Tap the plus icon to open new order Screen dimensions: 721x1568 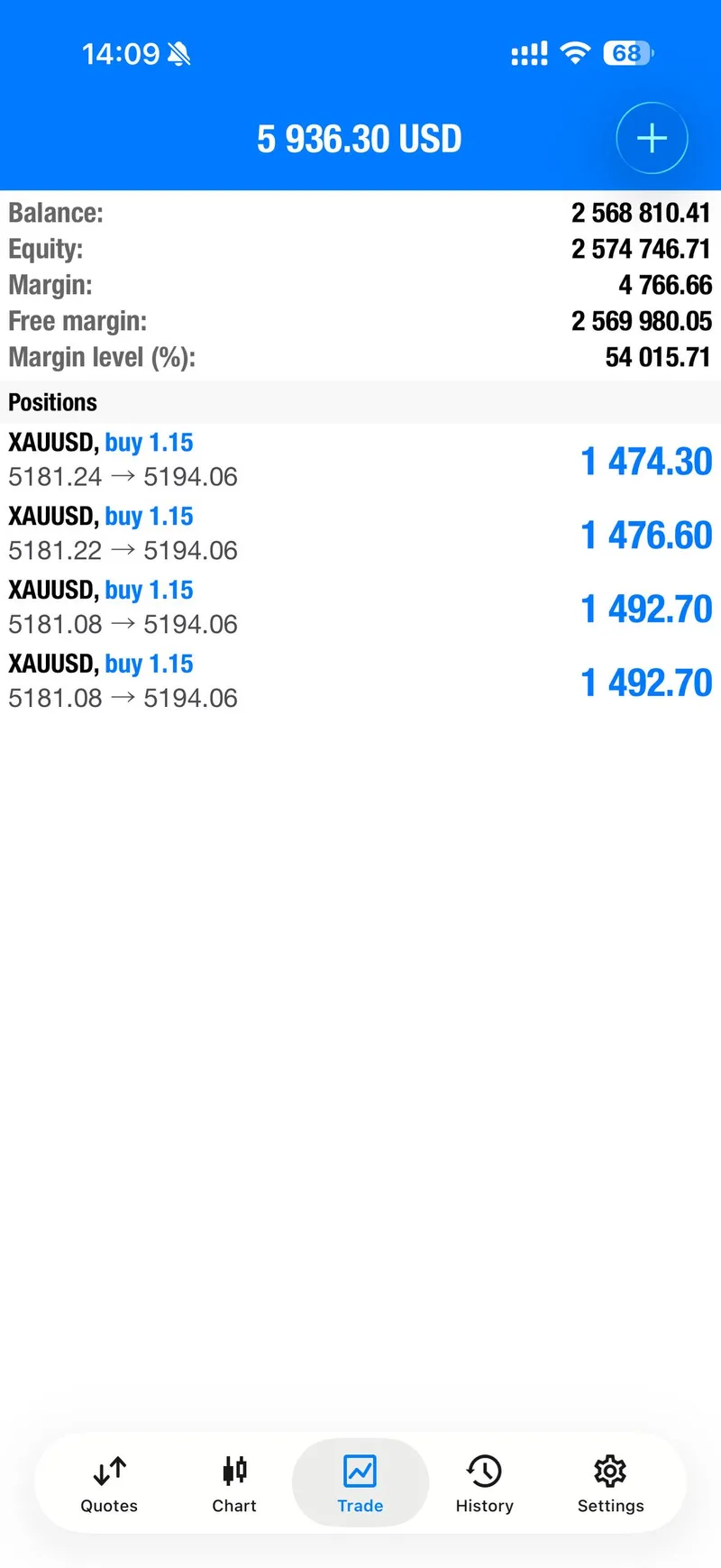click(x=651, y=138)
